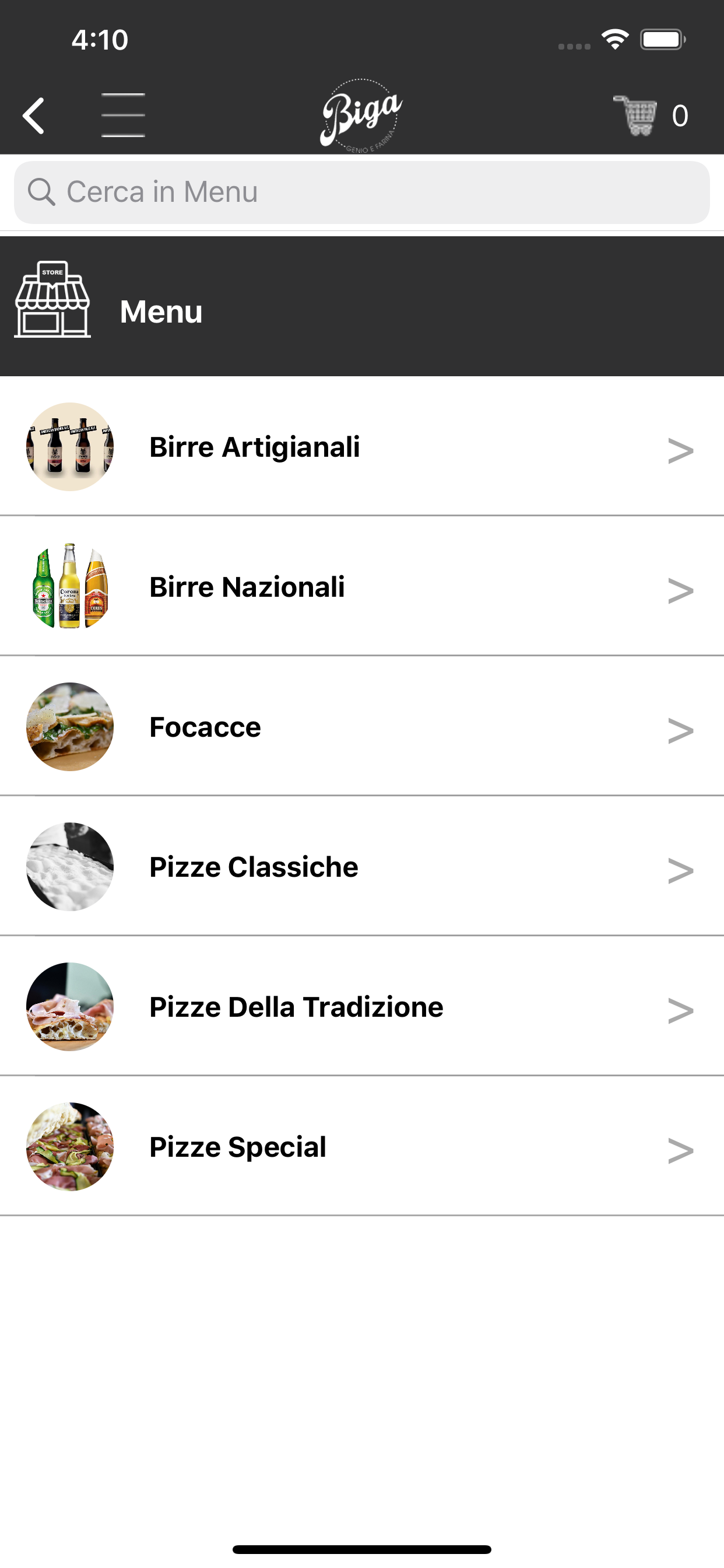
Task: Open the Birre Artigianali category
Action: (x=361, y=447)
